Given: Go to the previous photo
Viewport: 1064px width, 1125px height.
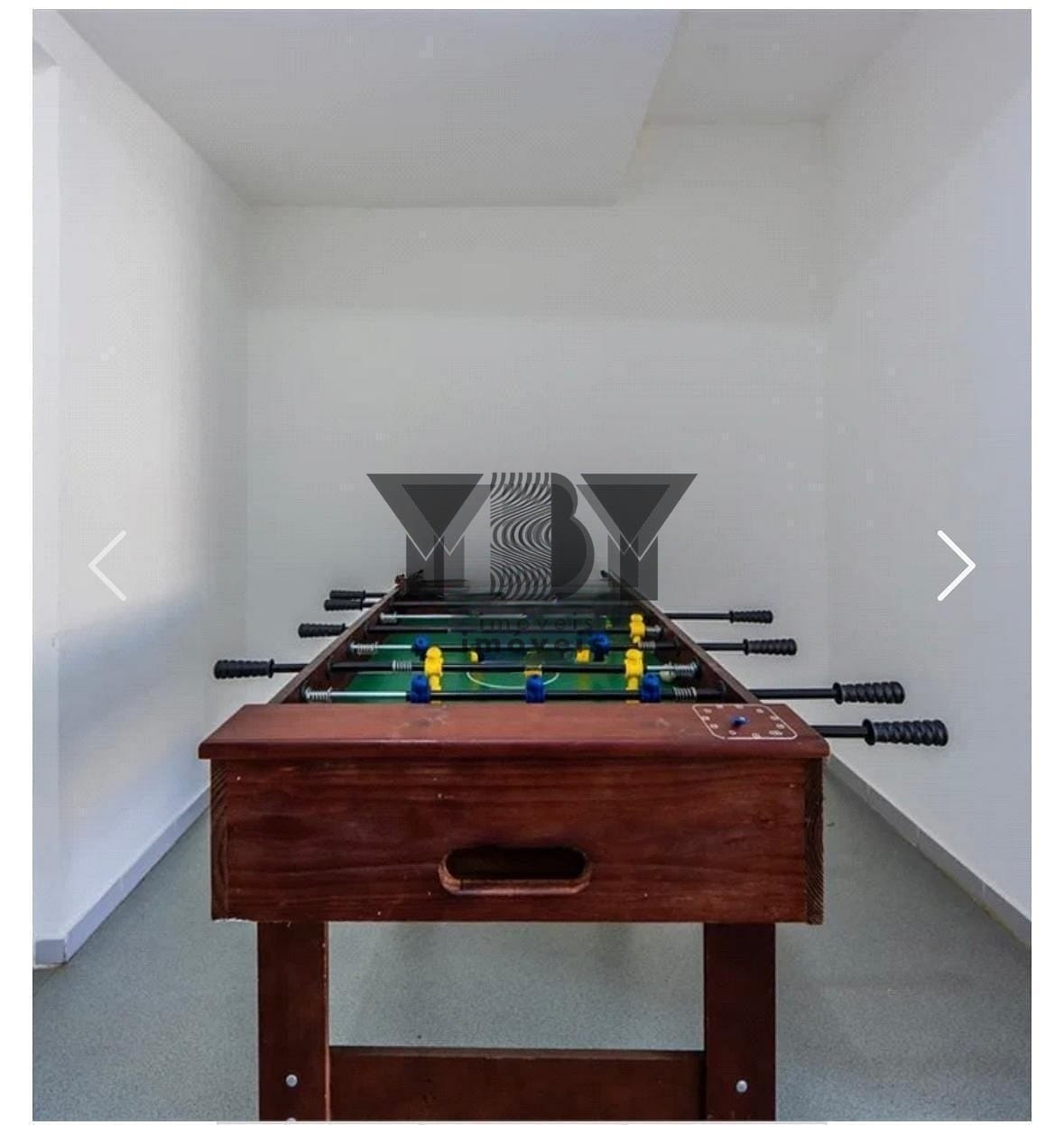Looking at the screenshot, I should [x=107, y=566].
